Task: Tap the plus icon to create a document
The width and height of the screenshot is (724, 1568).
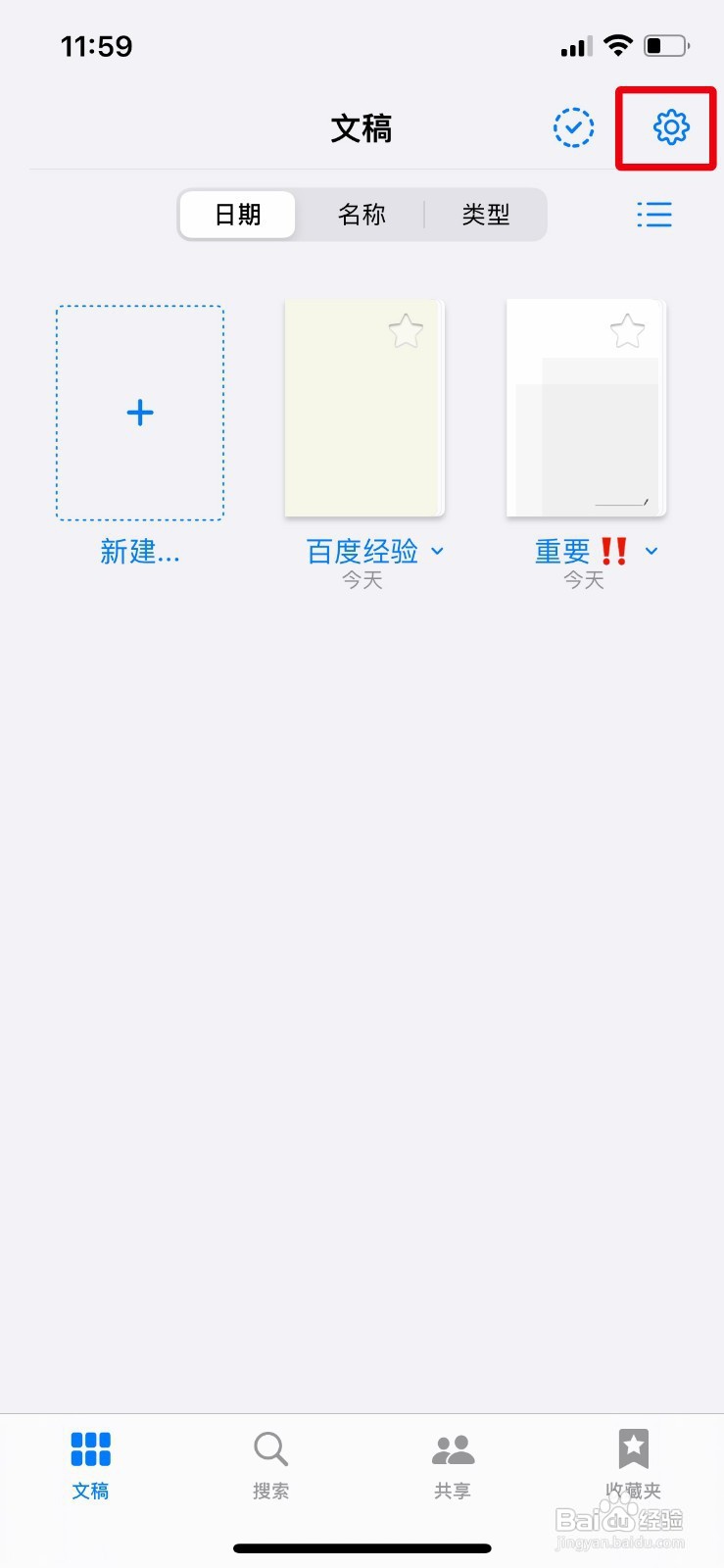Action: click(x=139, y=413)
